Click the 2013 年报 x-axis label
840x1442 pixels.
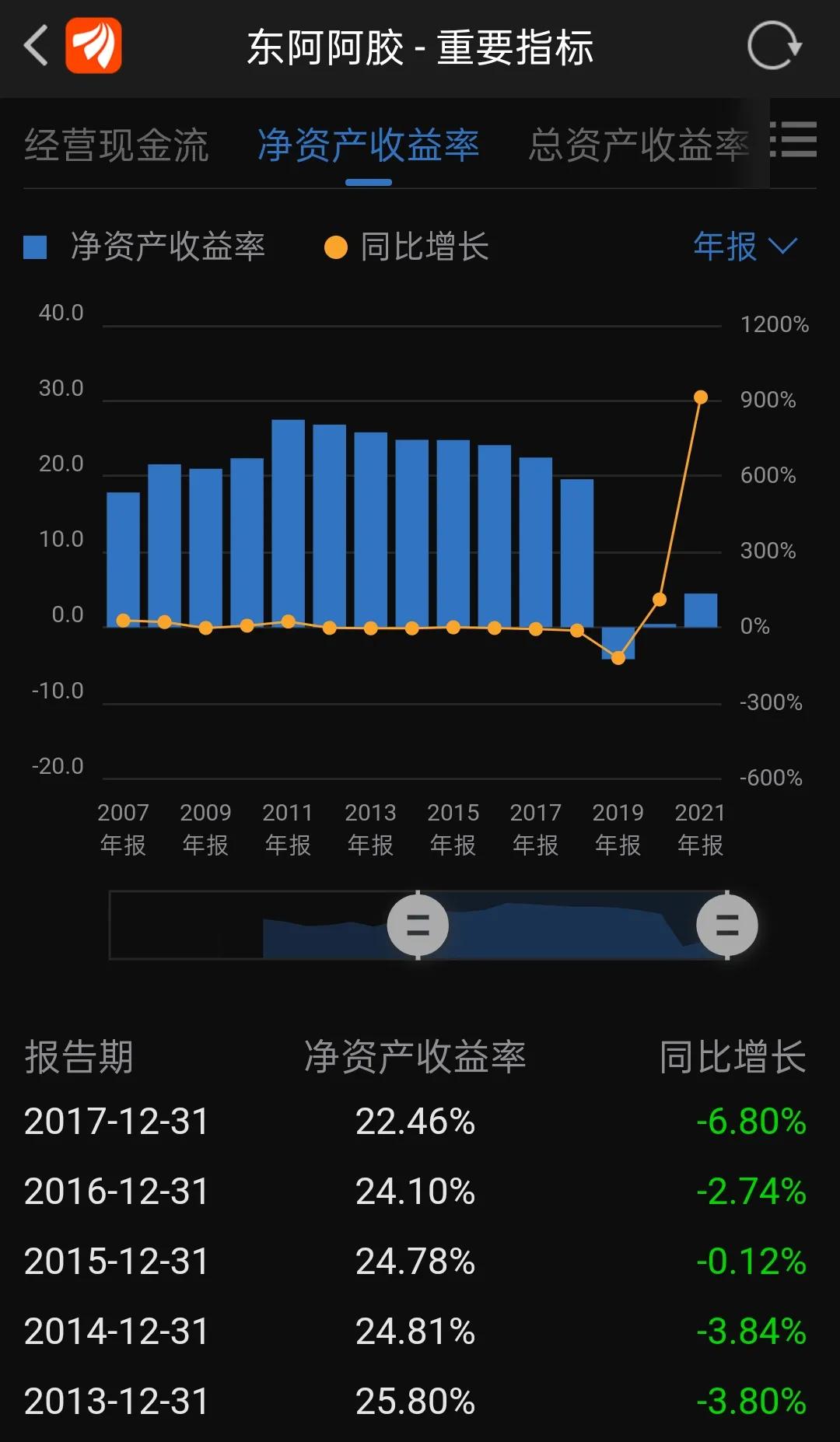(x=371, y=827)
